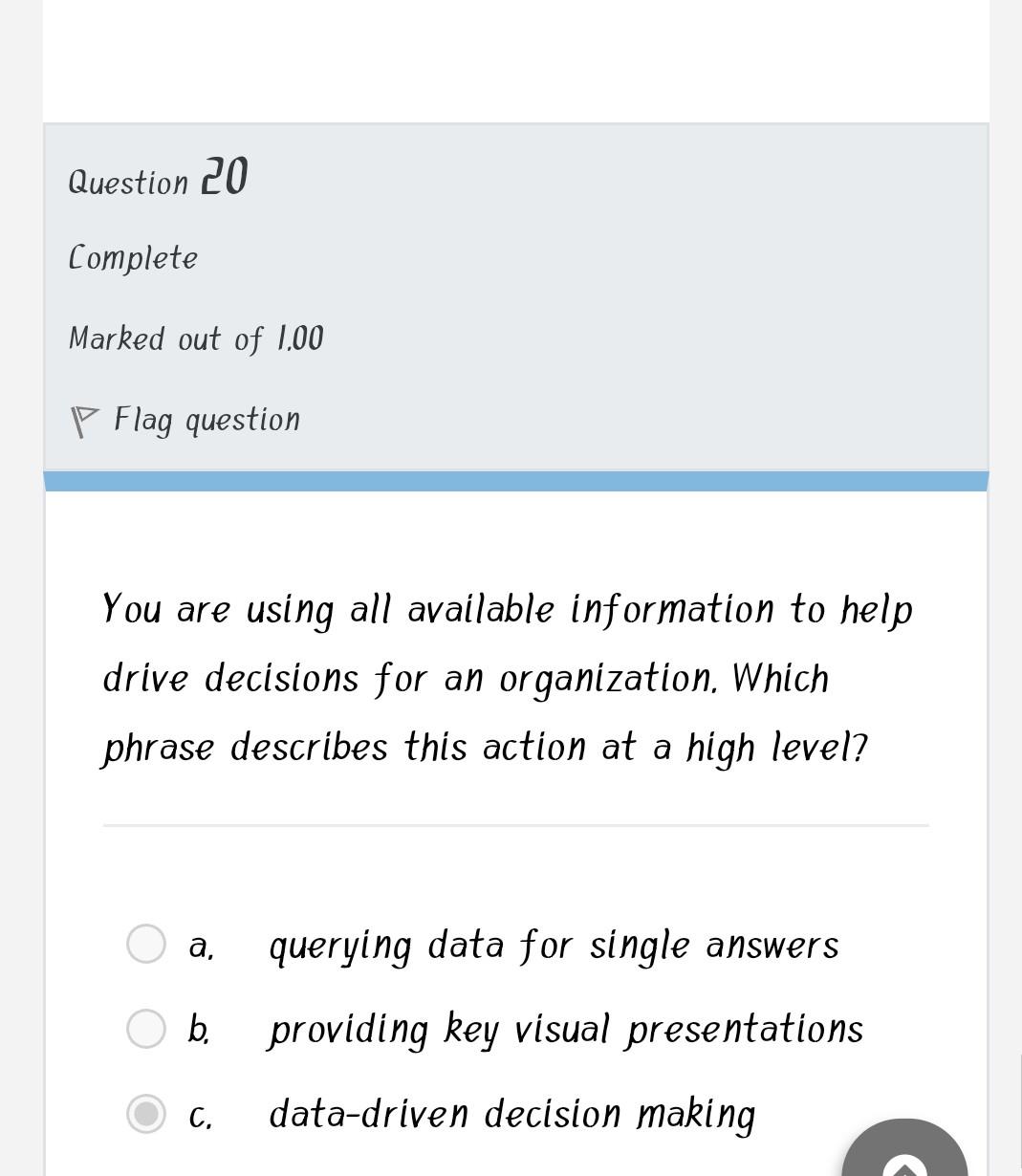Select radio button for option c
Image resolution: width=1022 pixels, height=1176 pixels.
coord(145,1113)
